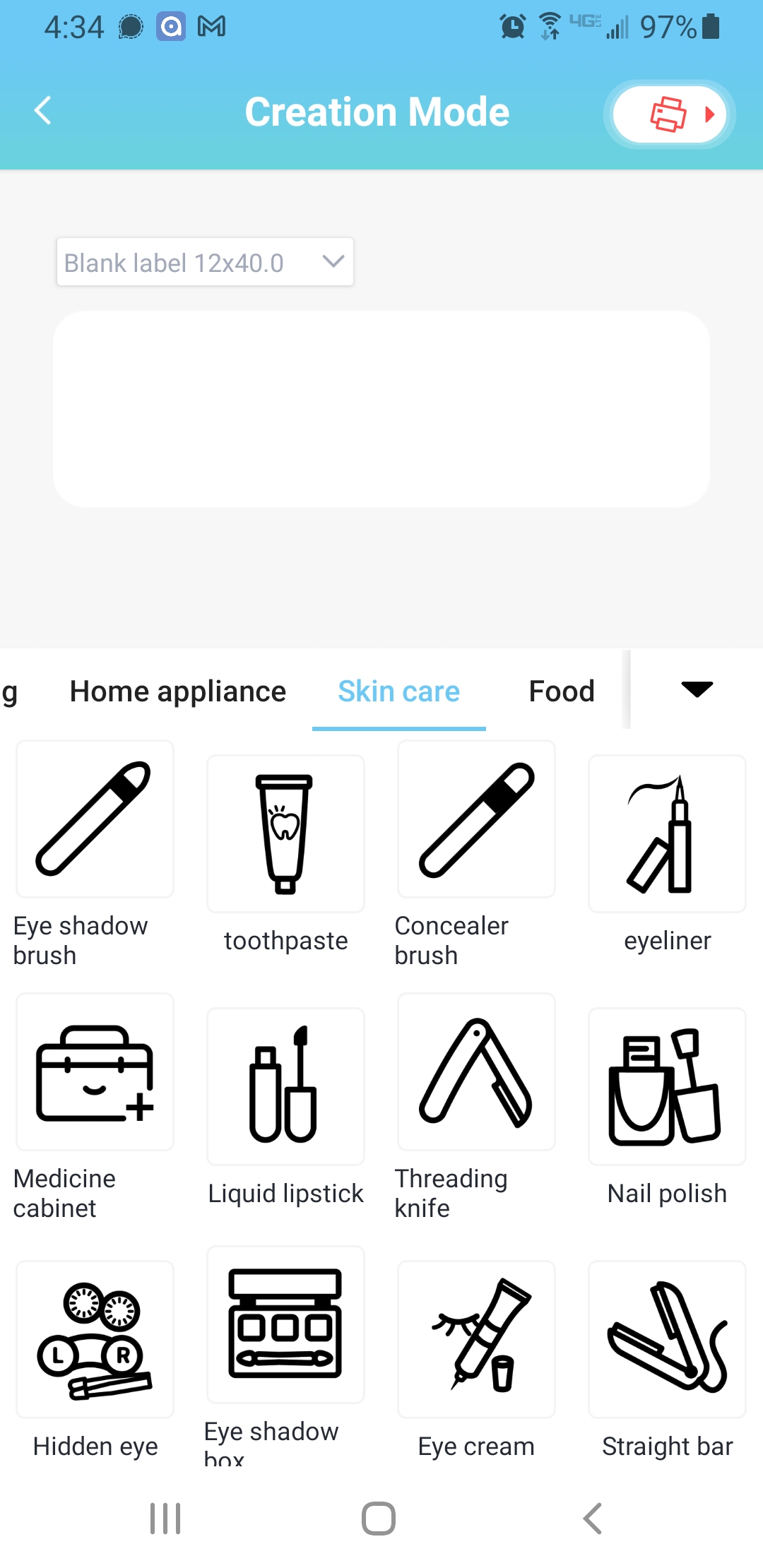Choose the Nail polish icon
Image resolution: width=763 pixels, height=1568 pixels.
[x=667, y=1086]
